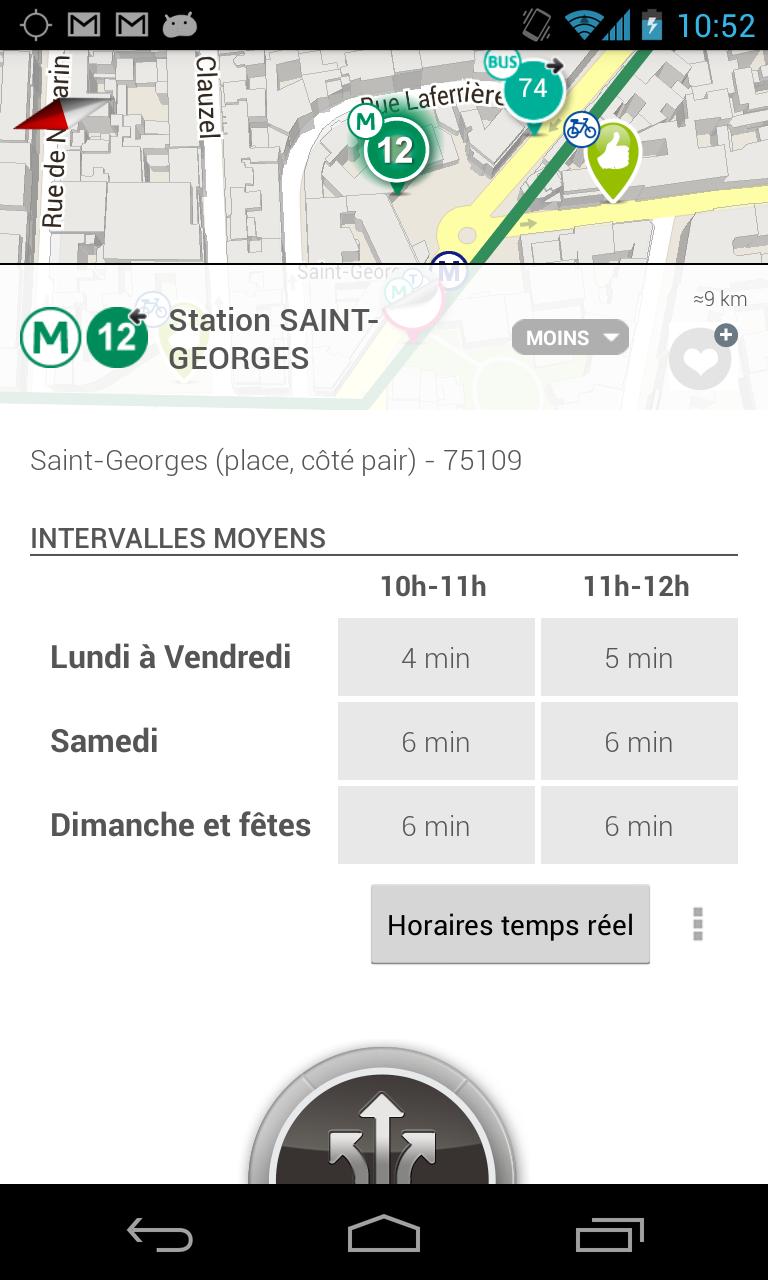Tap Horaires temps réel button
The image size is (768, 1280).
coord(510,924)
